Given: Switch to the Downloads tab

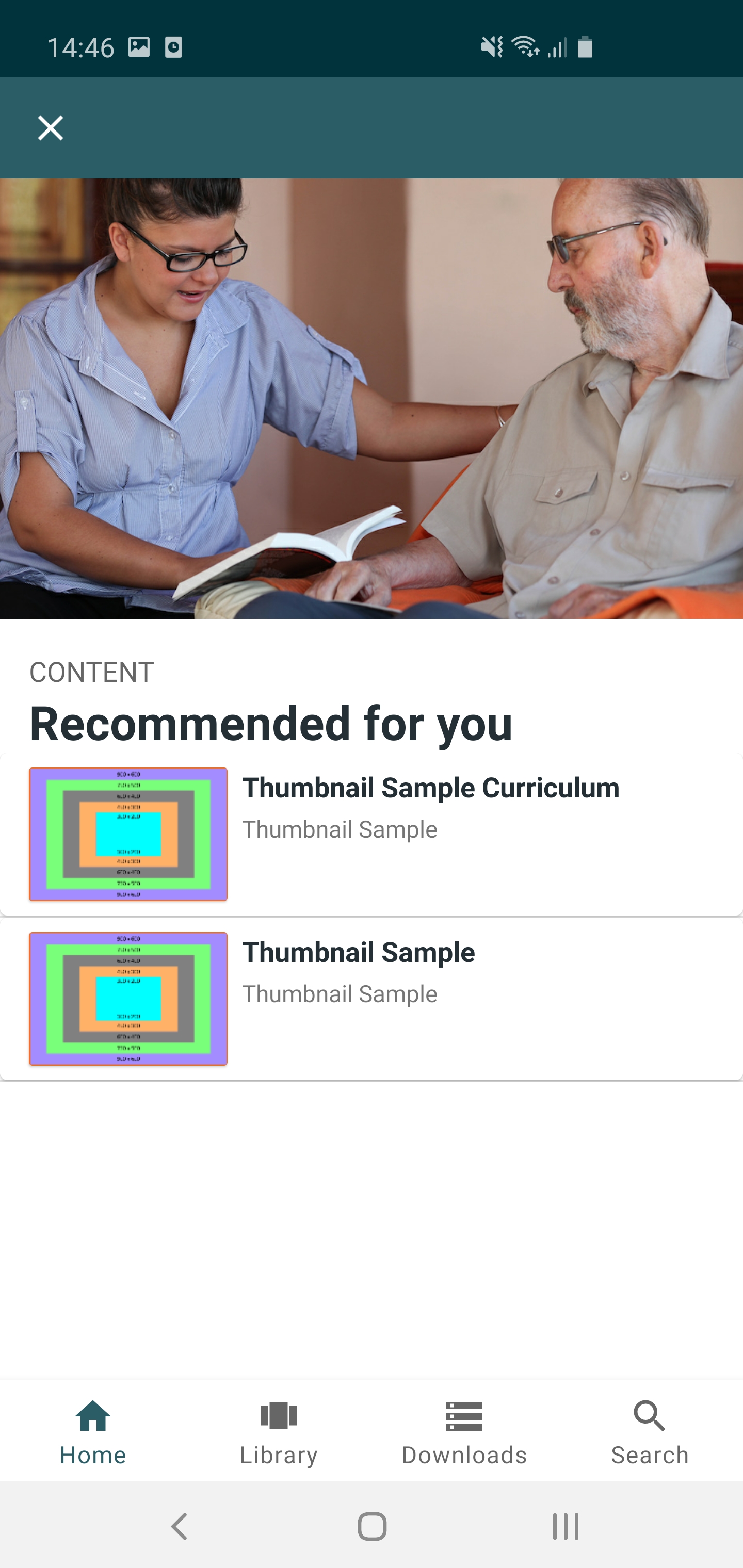Looking at the screenshot, I should point(464,1432).
